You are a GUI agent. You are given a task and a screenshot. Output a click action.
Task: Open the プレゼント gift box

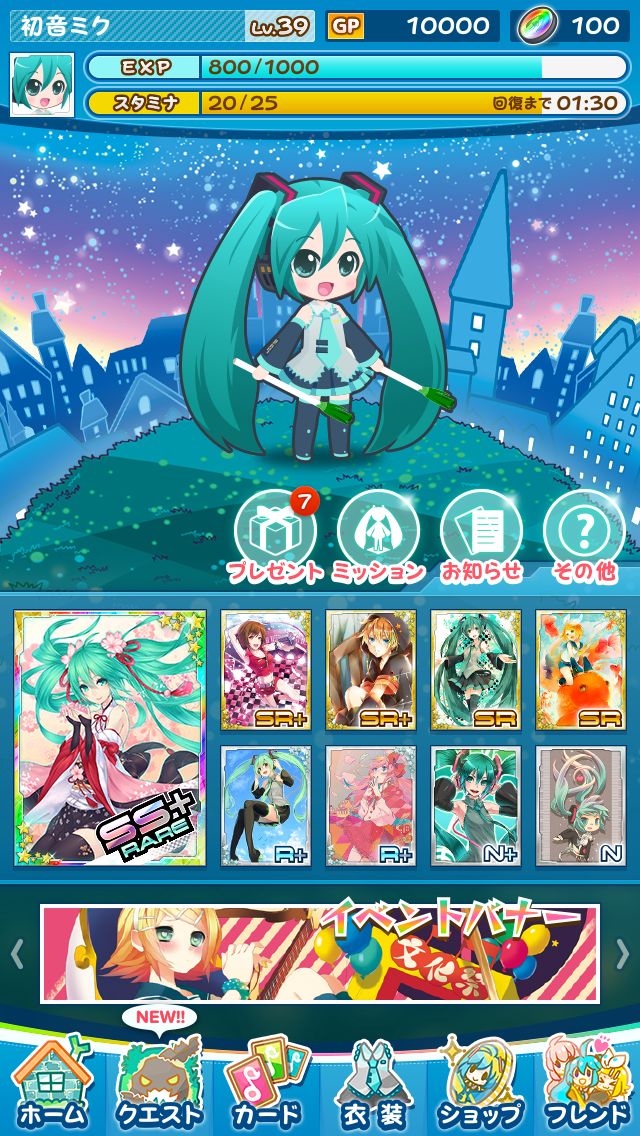coord(275,536)
